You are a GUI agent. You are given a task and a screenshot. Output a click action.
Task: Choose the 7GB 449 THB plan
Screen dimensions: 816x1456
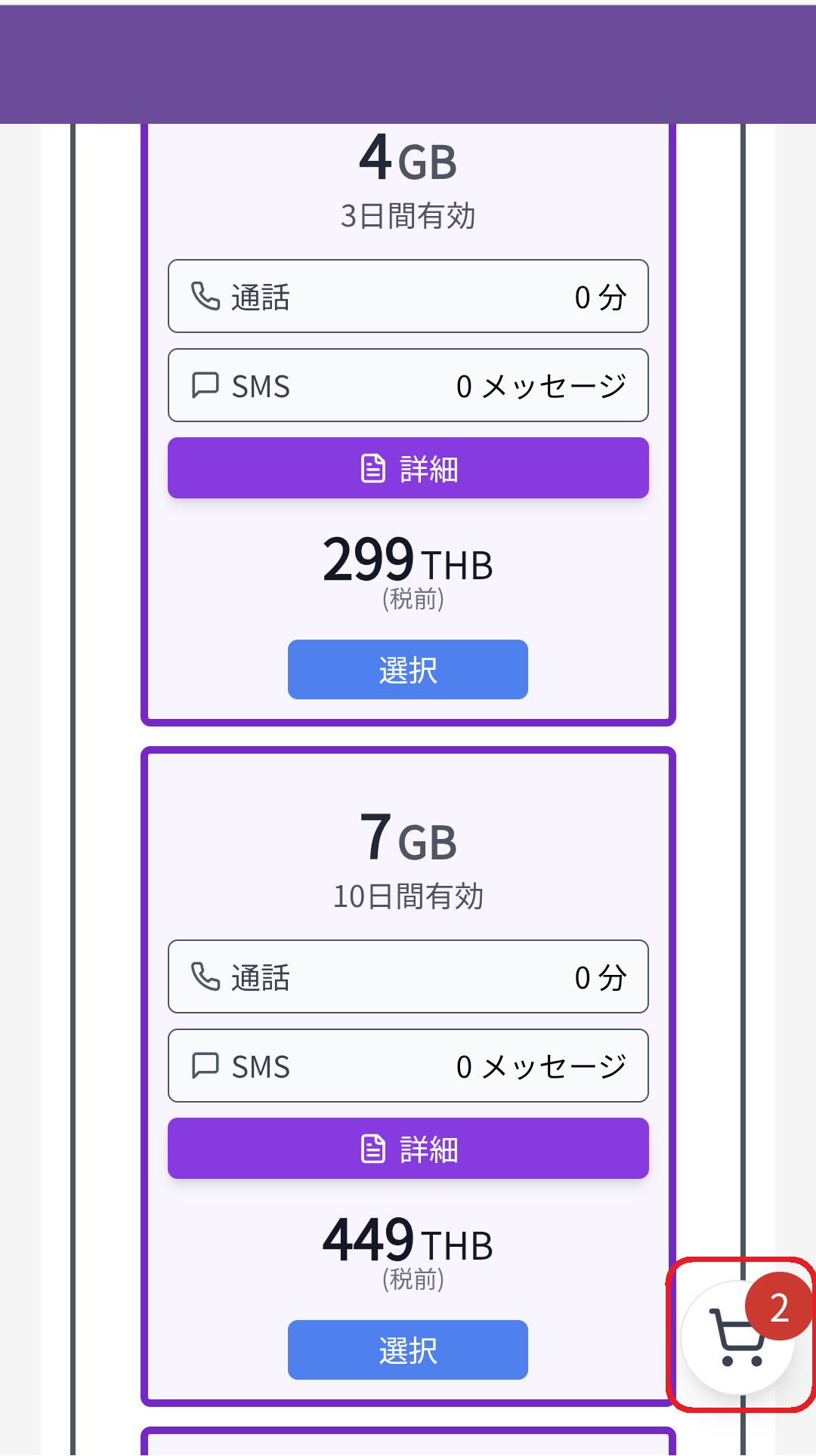click(x=408, y=1350)
